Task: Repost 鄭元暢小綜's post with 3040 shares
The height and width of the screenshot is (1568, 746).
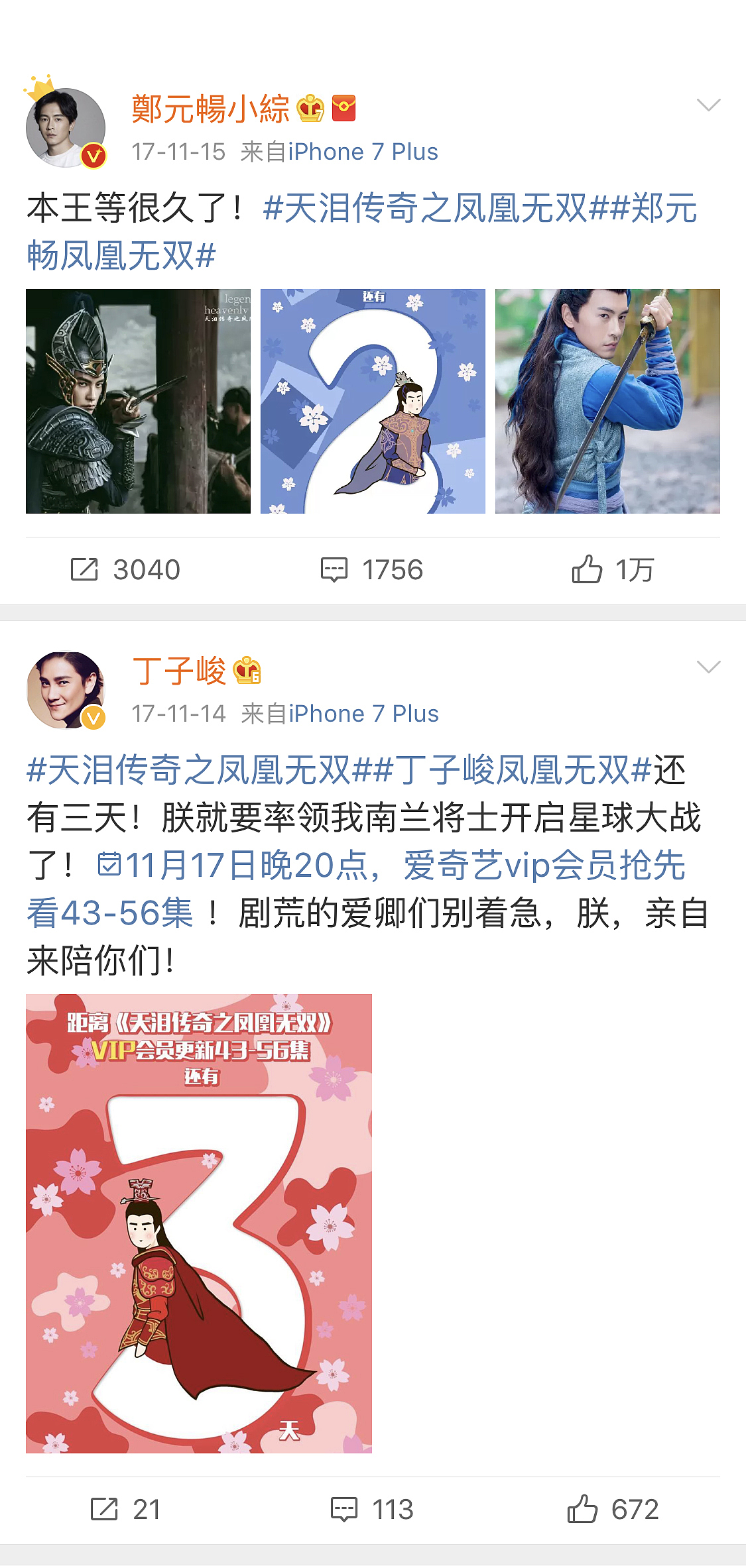Action: click(x=125, y=570)
